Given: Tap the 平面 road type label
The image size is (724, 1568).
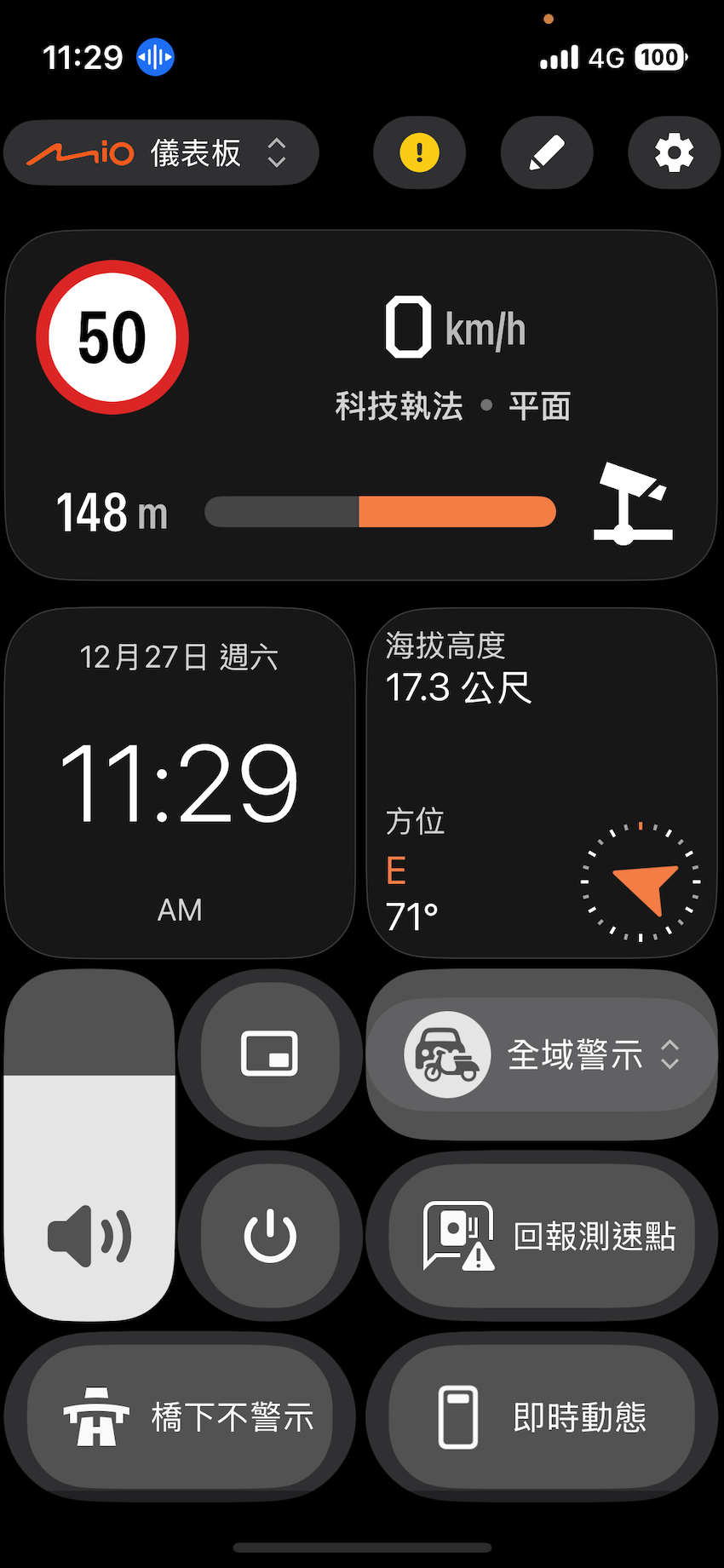Looking at the screenshot, I should [x=539, y=406].
